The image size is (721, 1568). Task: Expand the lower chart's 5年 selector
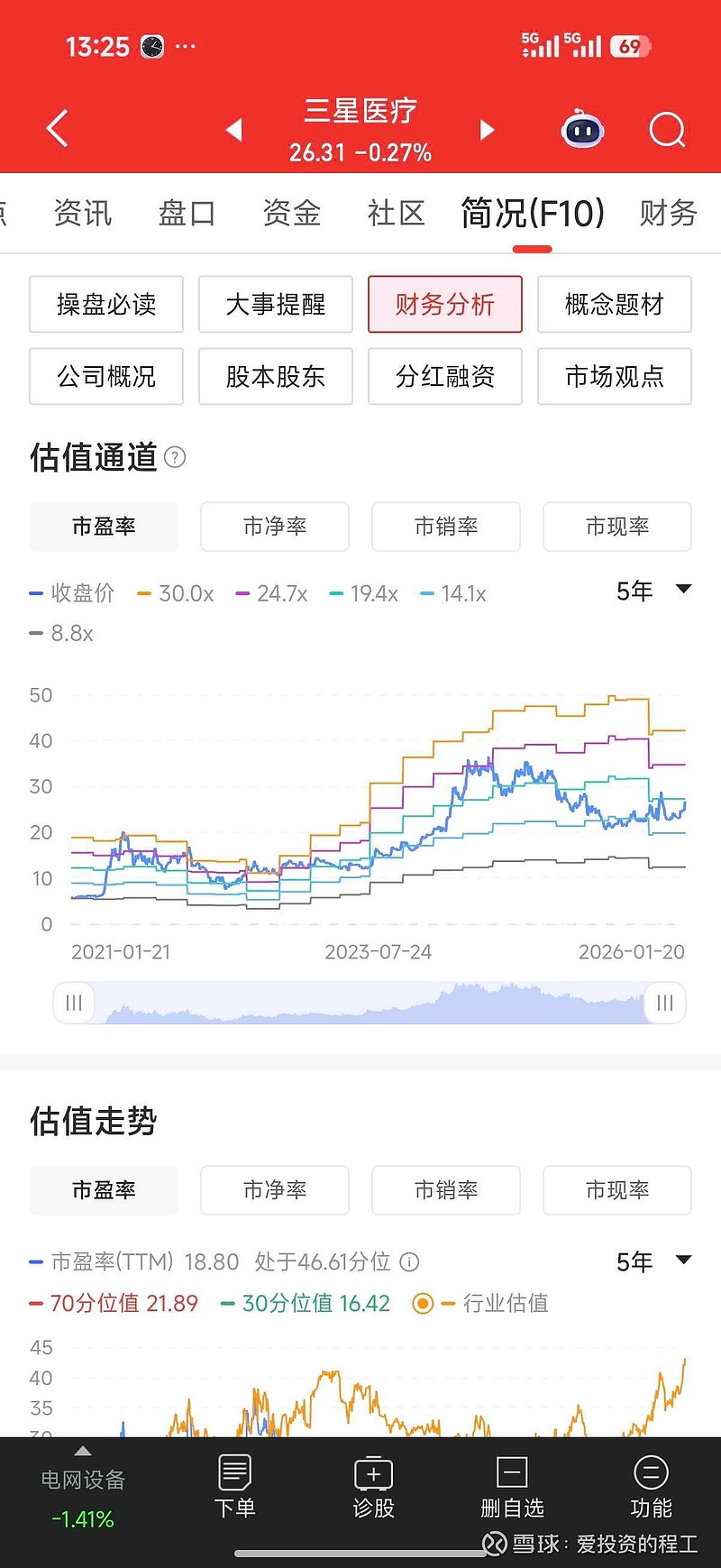pyautogui.click(x=653, y=1262)
